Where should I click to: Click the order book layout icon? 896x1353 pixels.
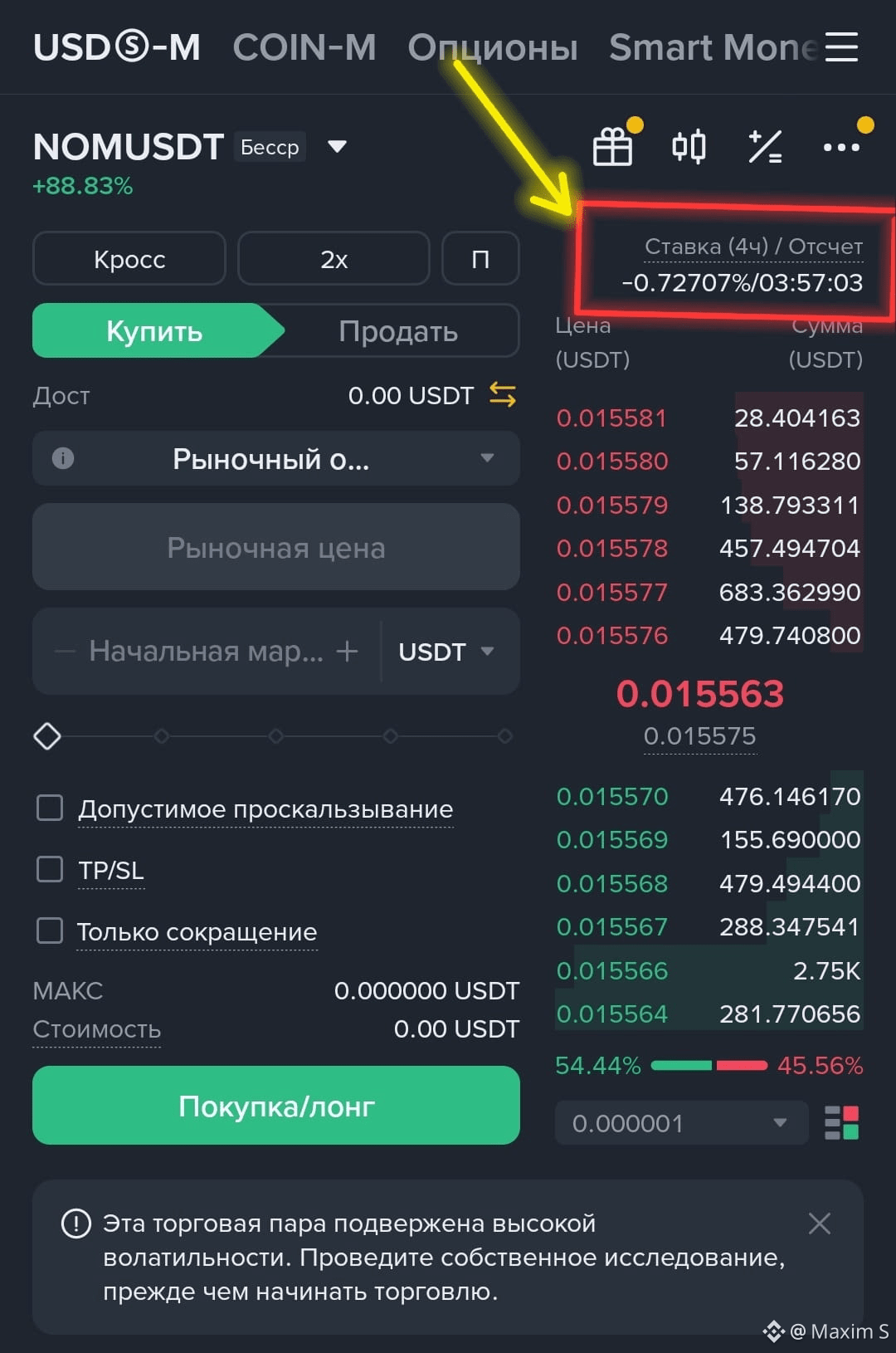844,1123
